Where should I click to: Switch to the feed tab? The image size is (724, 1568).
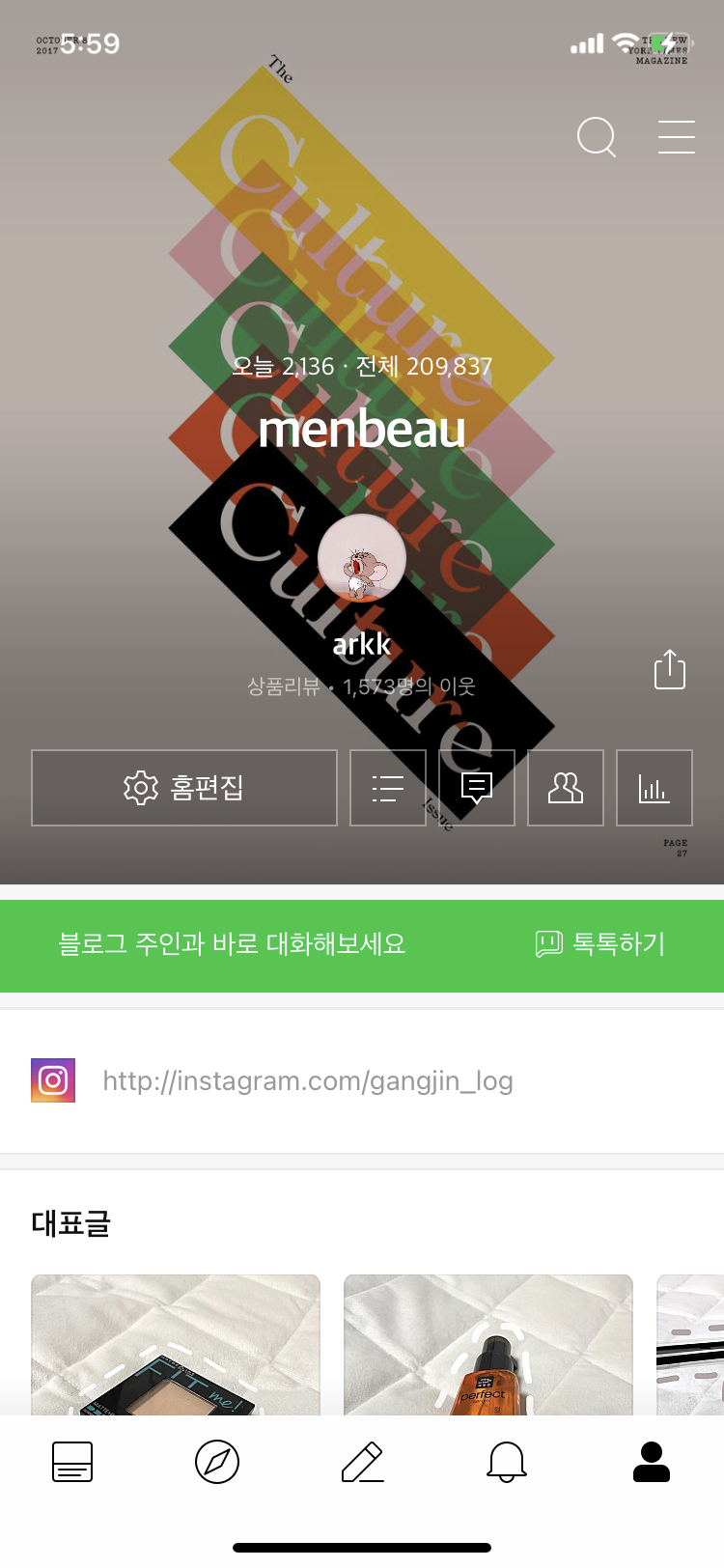(72, 1462)
